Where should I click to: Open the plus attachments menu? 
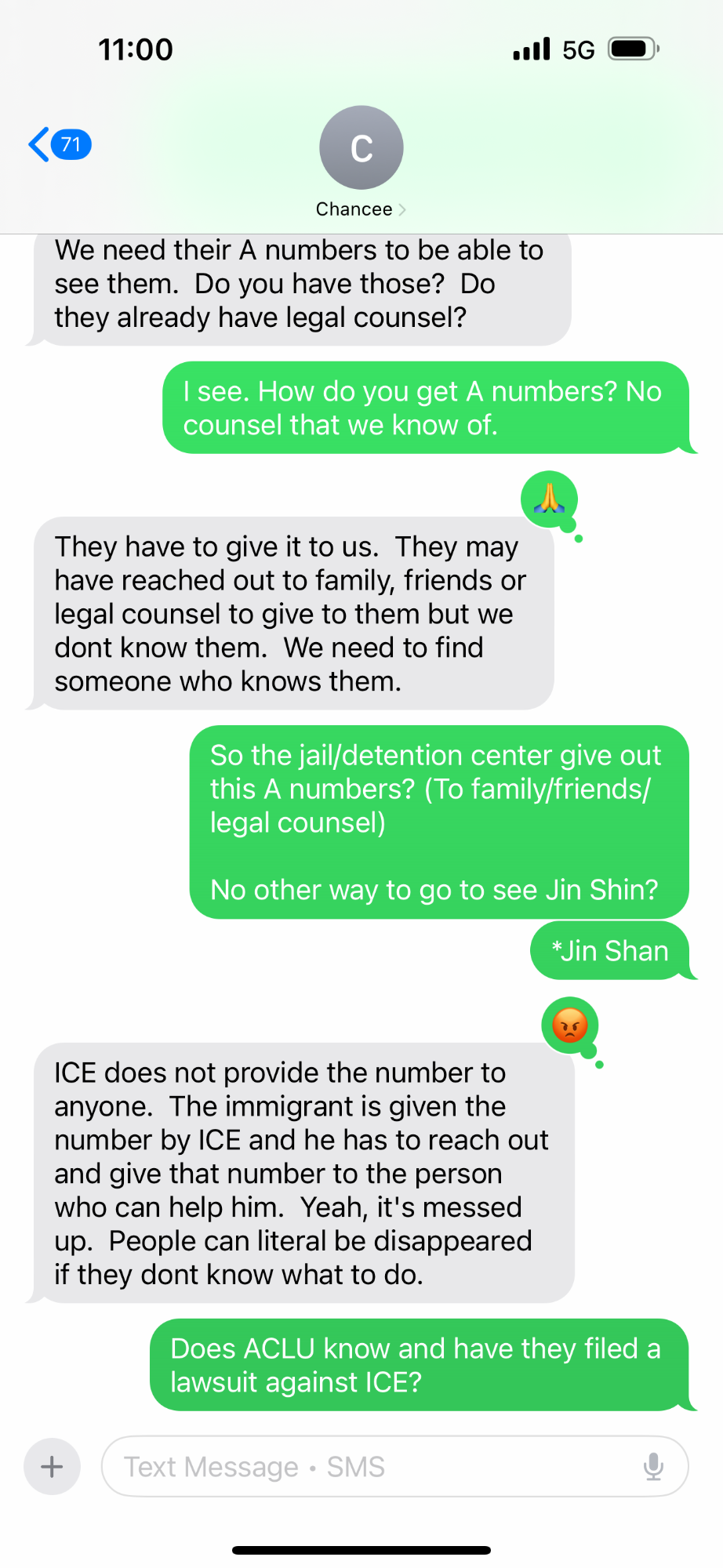pos(52,1466)
